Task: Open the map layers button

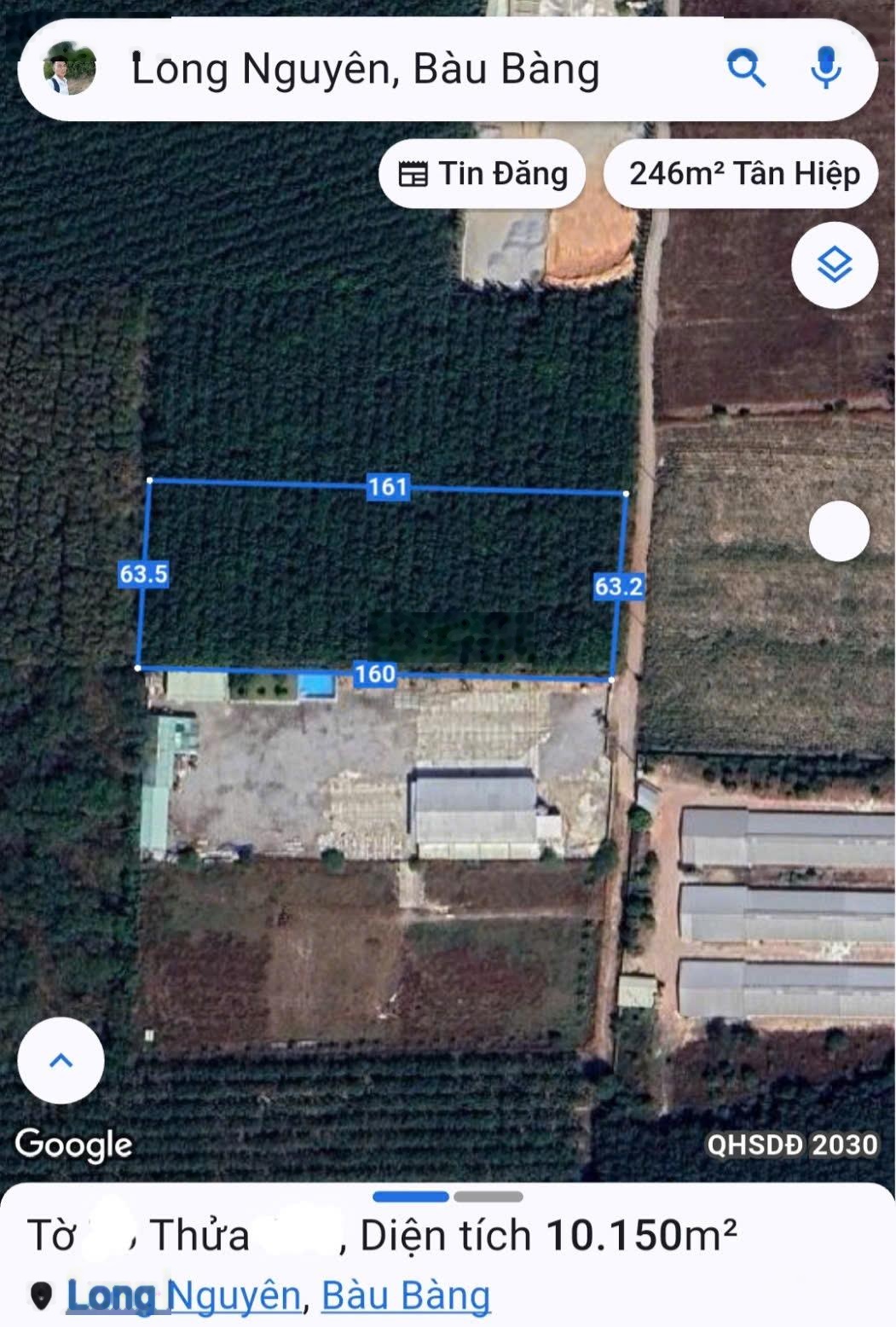Action: pos(834,265)
